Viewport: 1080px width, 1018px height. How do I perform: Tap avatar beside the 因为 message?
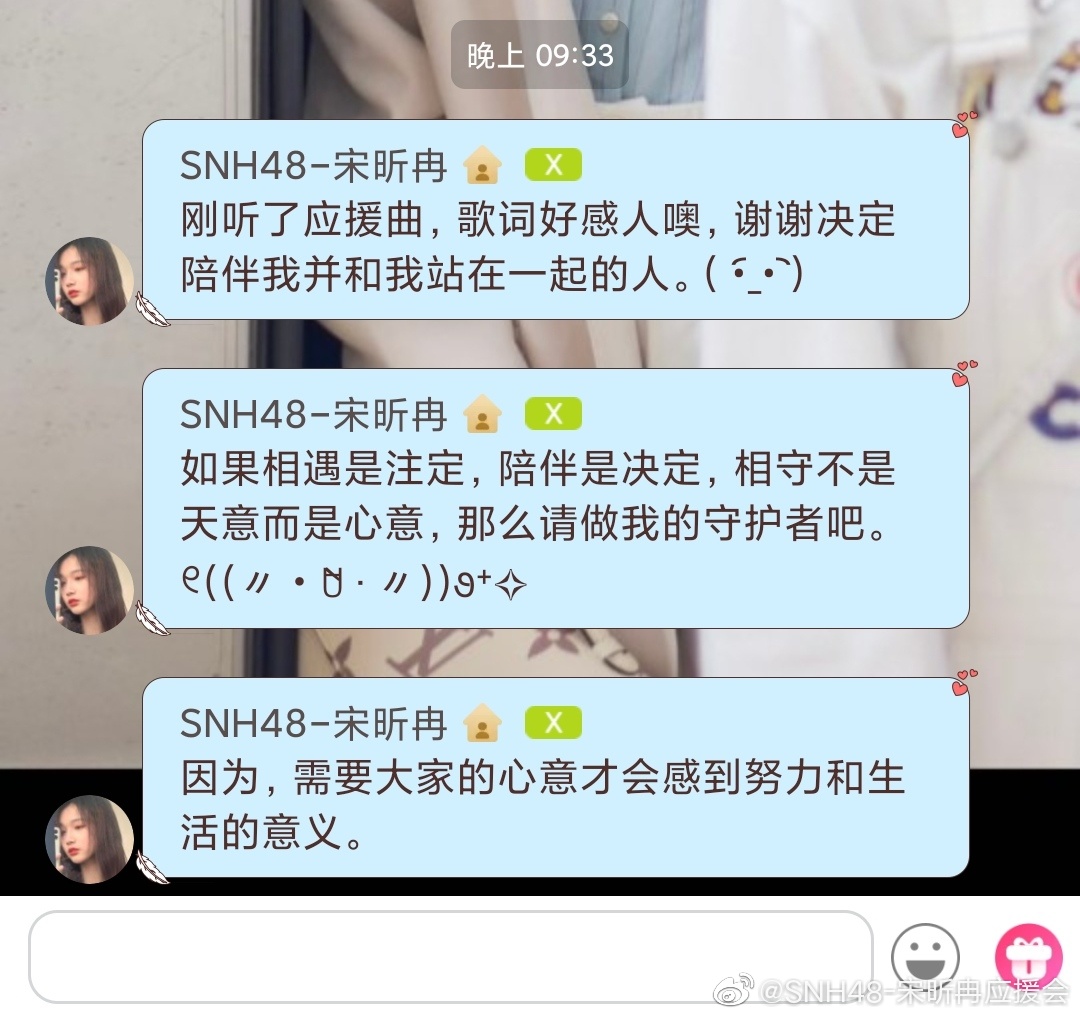pyautogui.click(x=90, y=839)
